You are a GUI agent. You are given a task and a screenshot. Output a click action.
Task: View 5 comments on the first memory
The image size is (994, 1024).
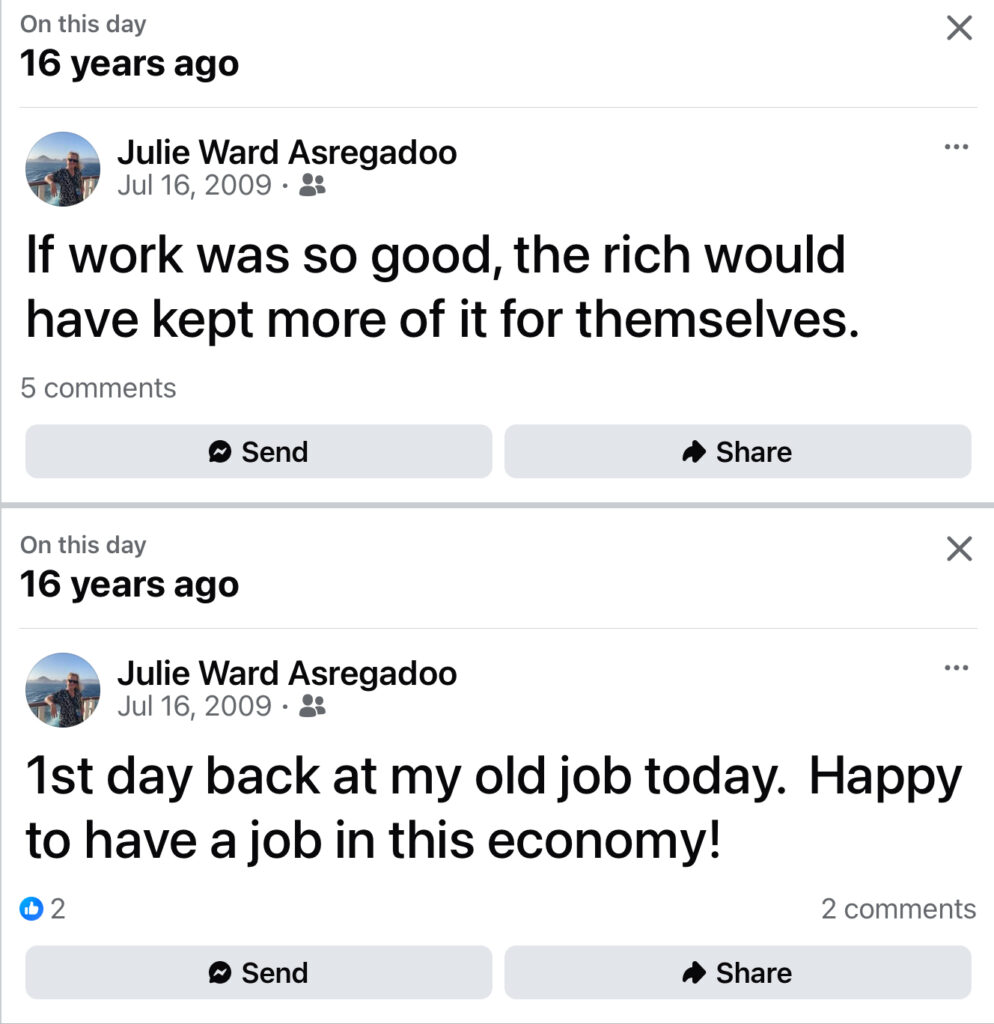coord(98,388)
